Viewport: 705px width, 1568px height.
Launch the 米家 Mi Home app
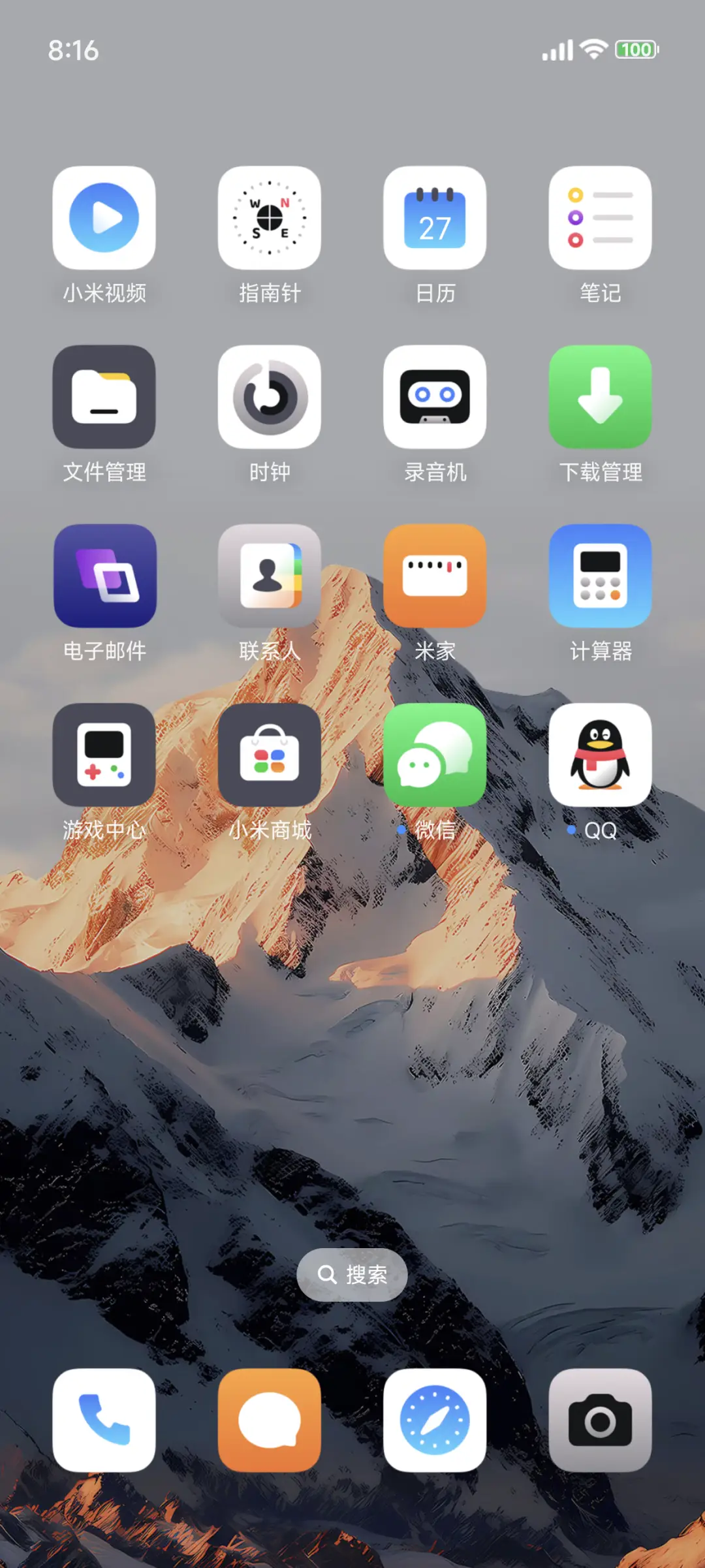coord(435,576)
